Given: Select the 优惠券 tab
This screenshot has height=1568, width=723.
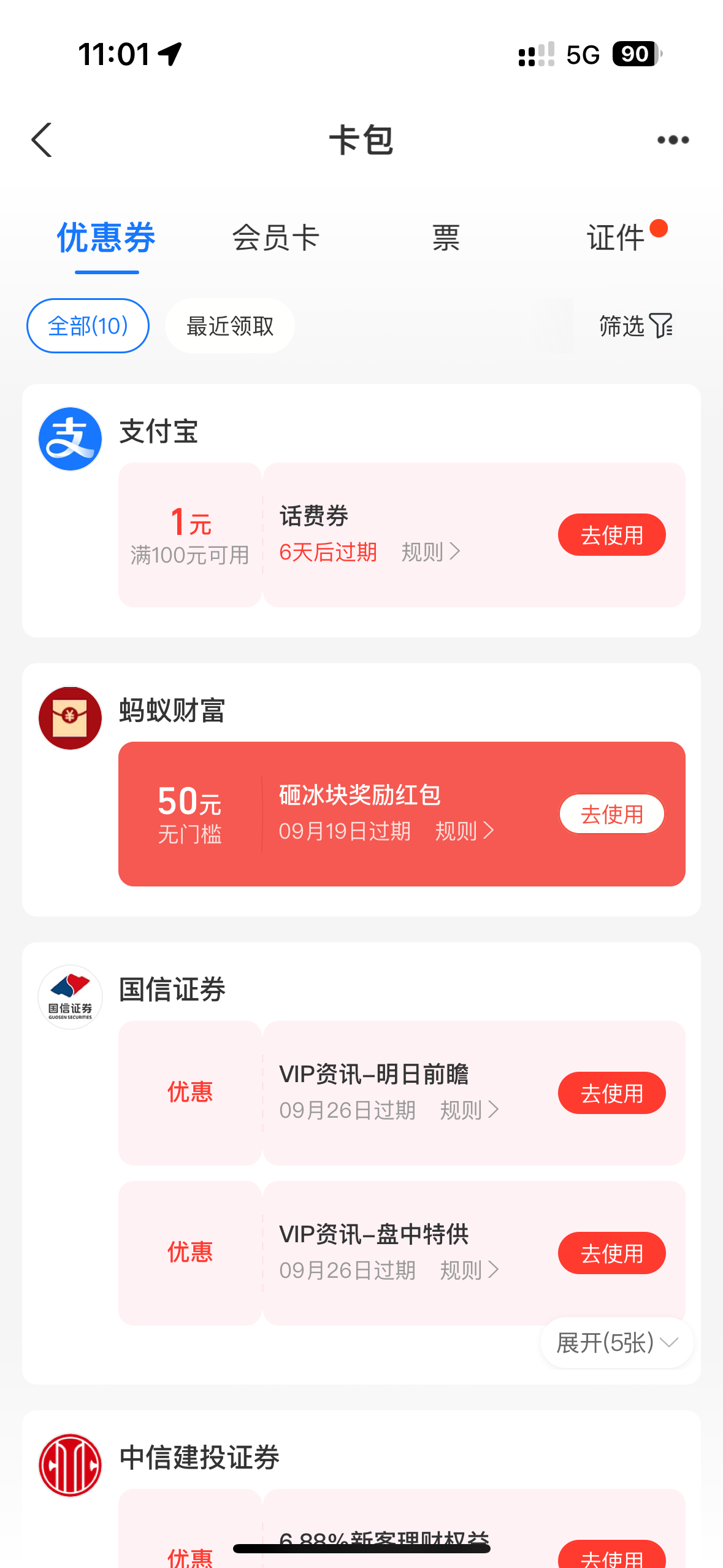Looking at the screenshot, I should click(x=107, y=237).
